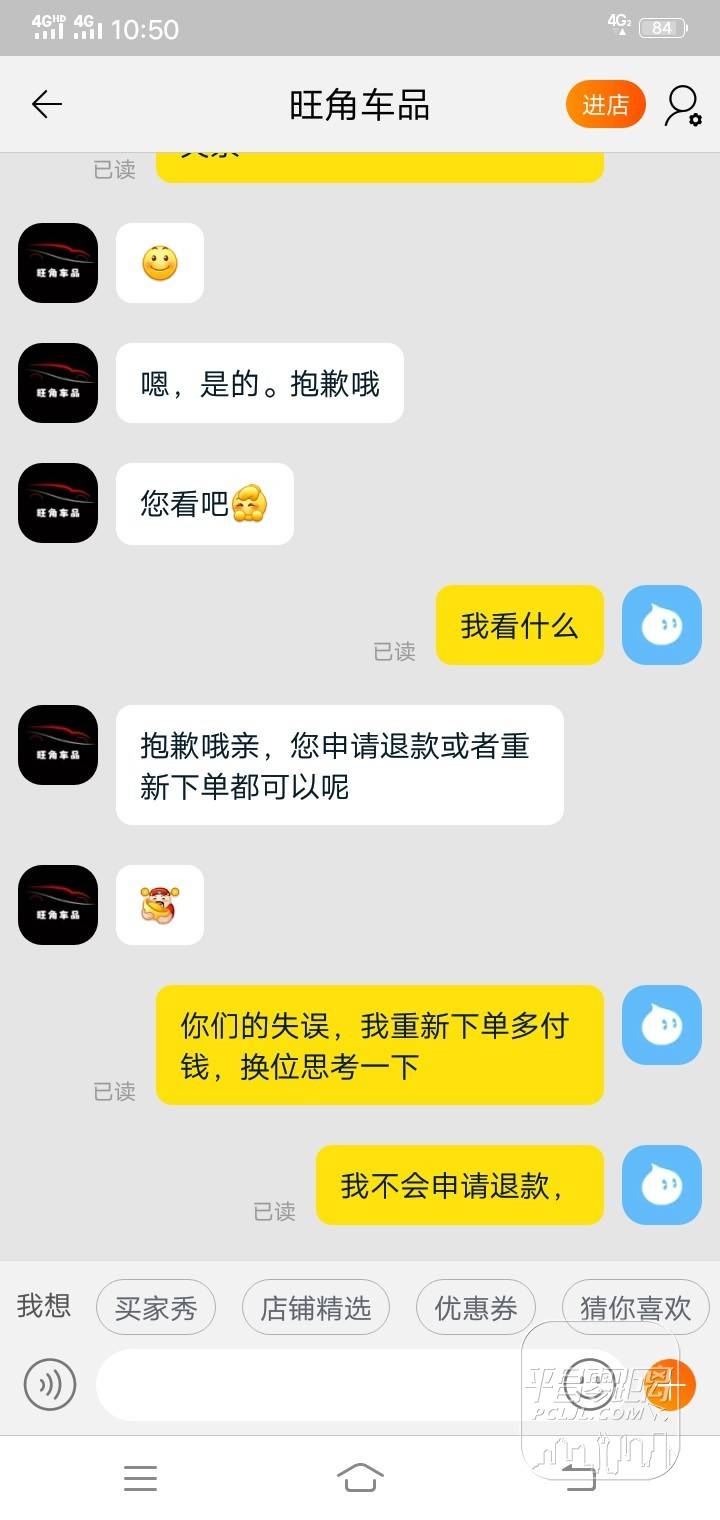Tap the 优惠券 chip
The width and height of the screenshot is (720, 1520).
click(476, 1308)
